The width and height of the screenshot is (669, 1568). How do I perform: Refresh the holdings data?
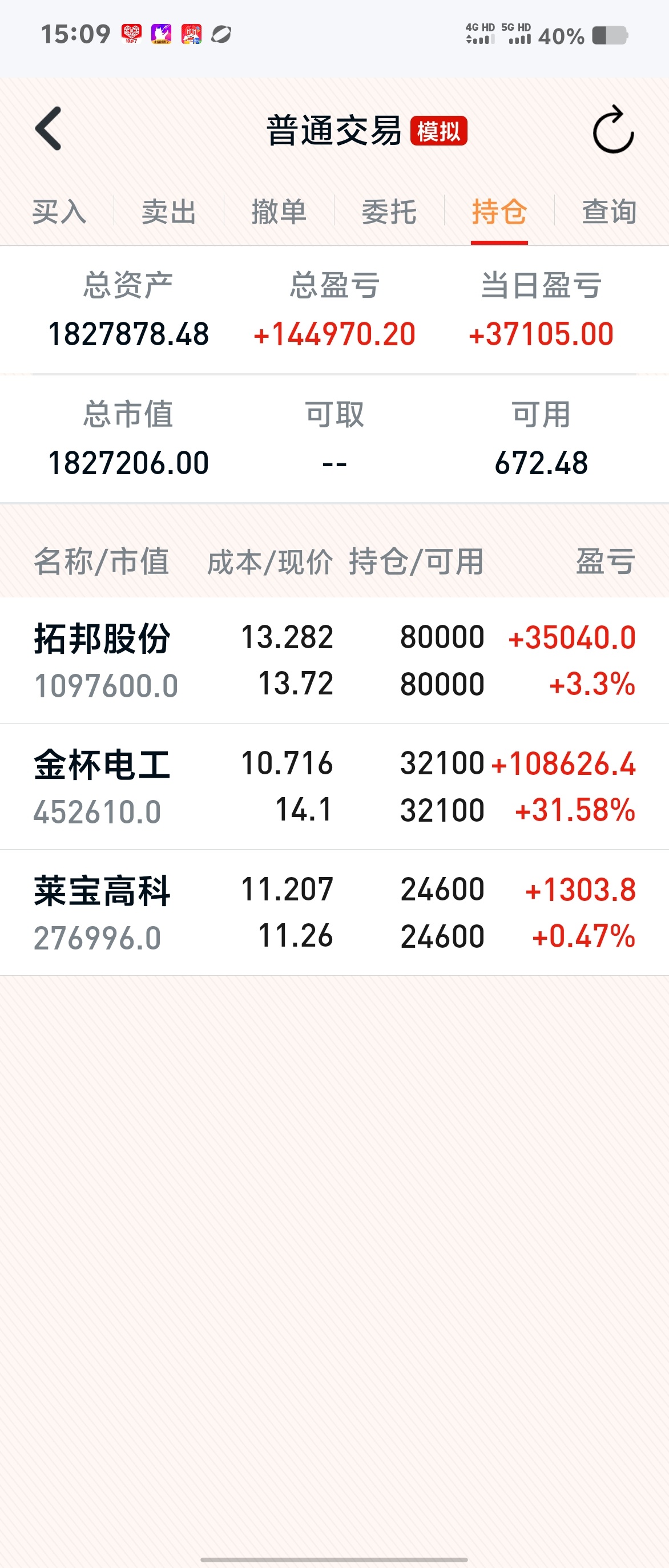coord(613,129)
